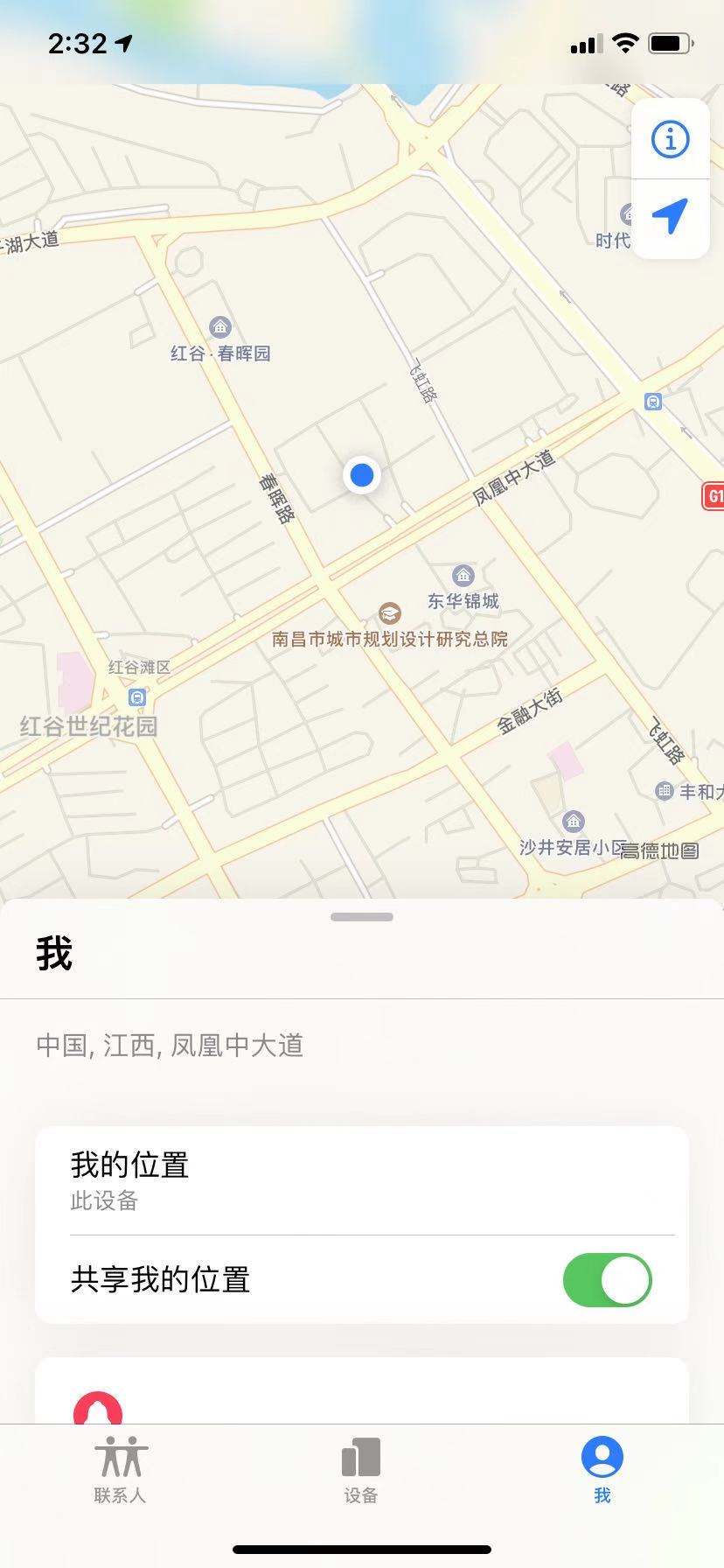The height and width of the screenshot is (1568, 724).
Task: Tap the blue location dot on map
Action: click(361, 475)
